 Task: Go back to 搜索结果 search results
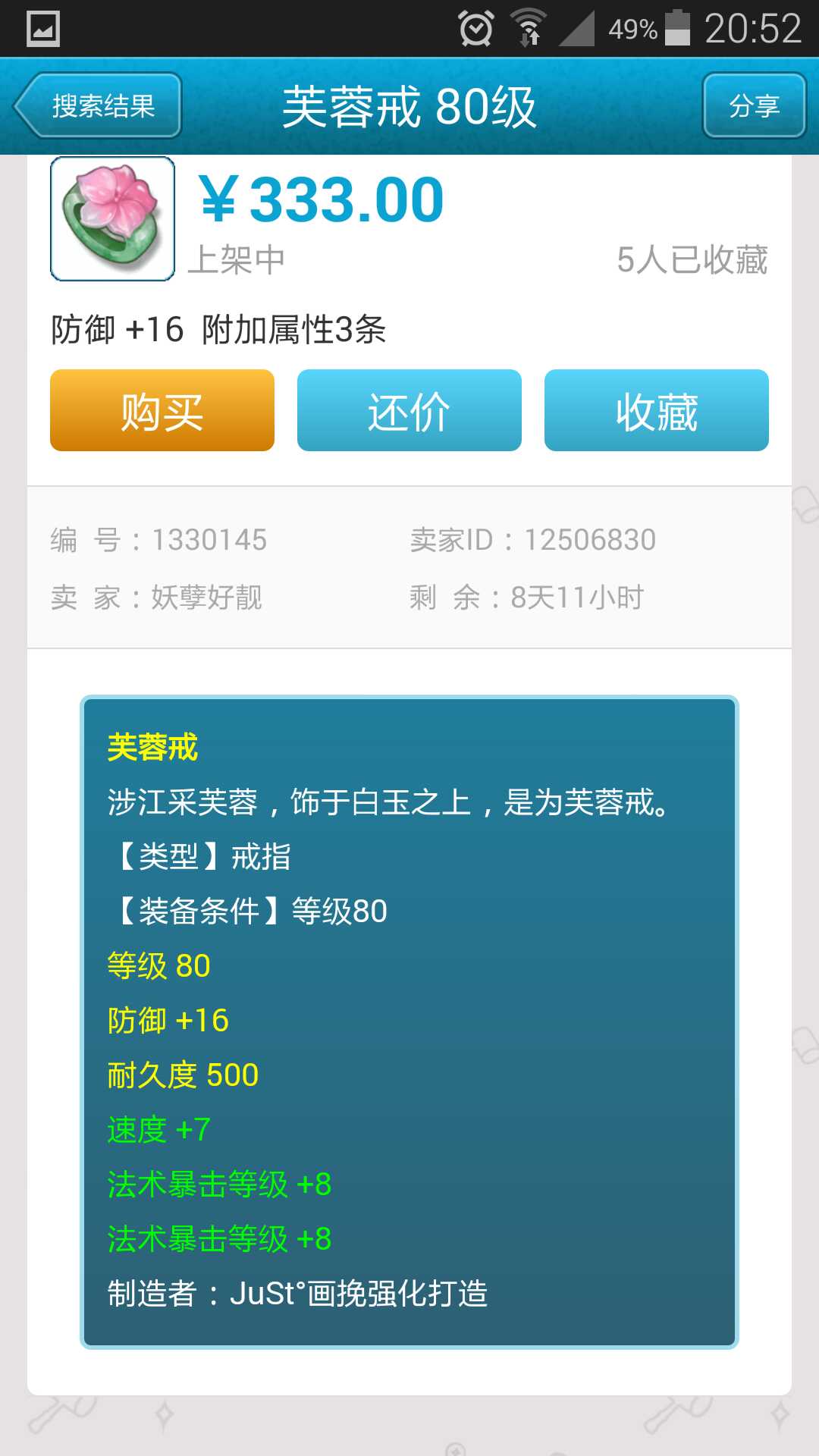99,105
